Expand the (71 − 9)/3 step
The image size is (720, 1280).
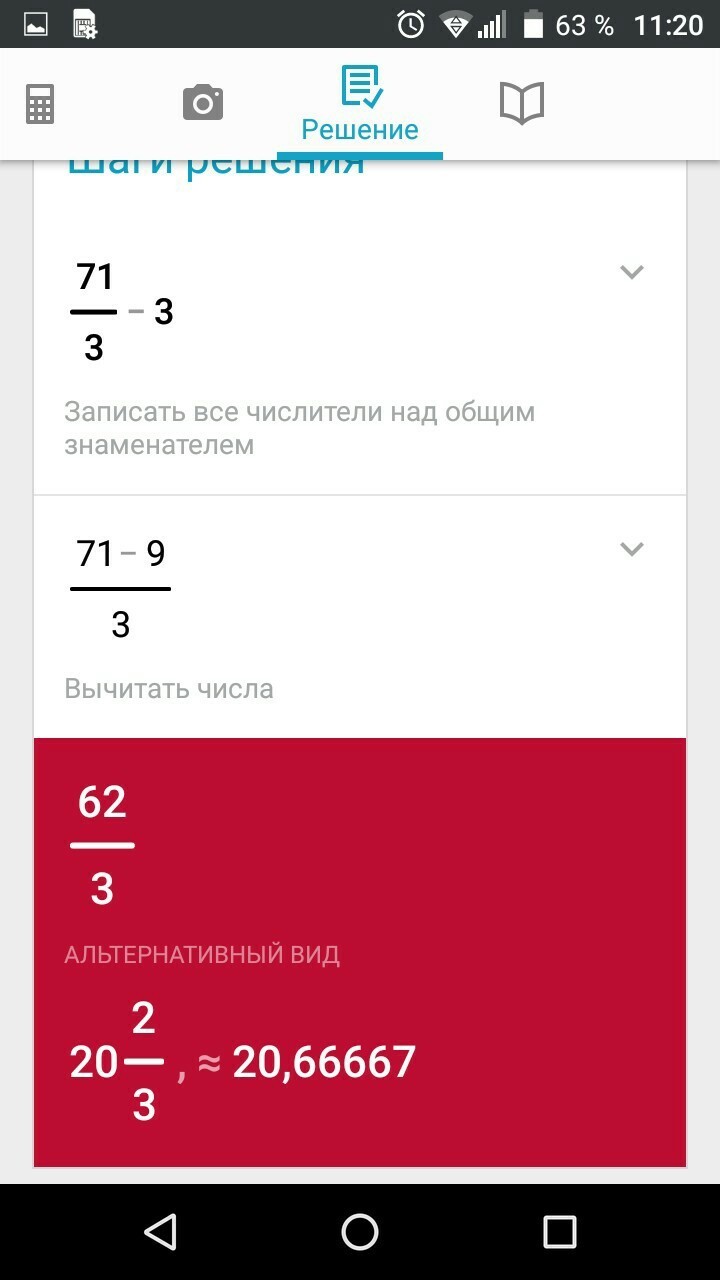pyautogui.click(x=631, y=549)
